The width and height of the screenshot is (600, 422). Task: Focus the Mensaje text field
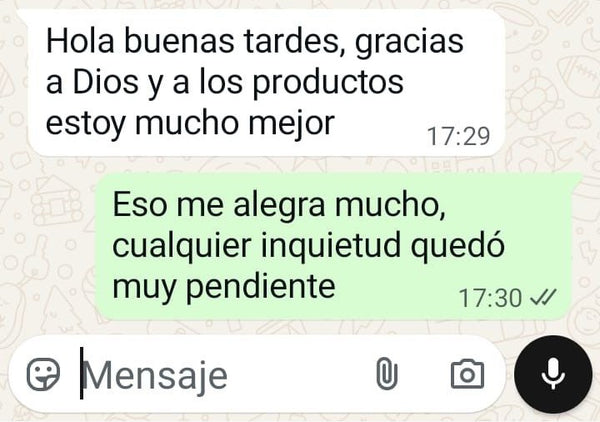coord(220,376)
